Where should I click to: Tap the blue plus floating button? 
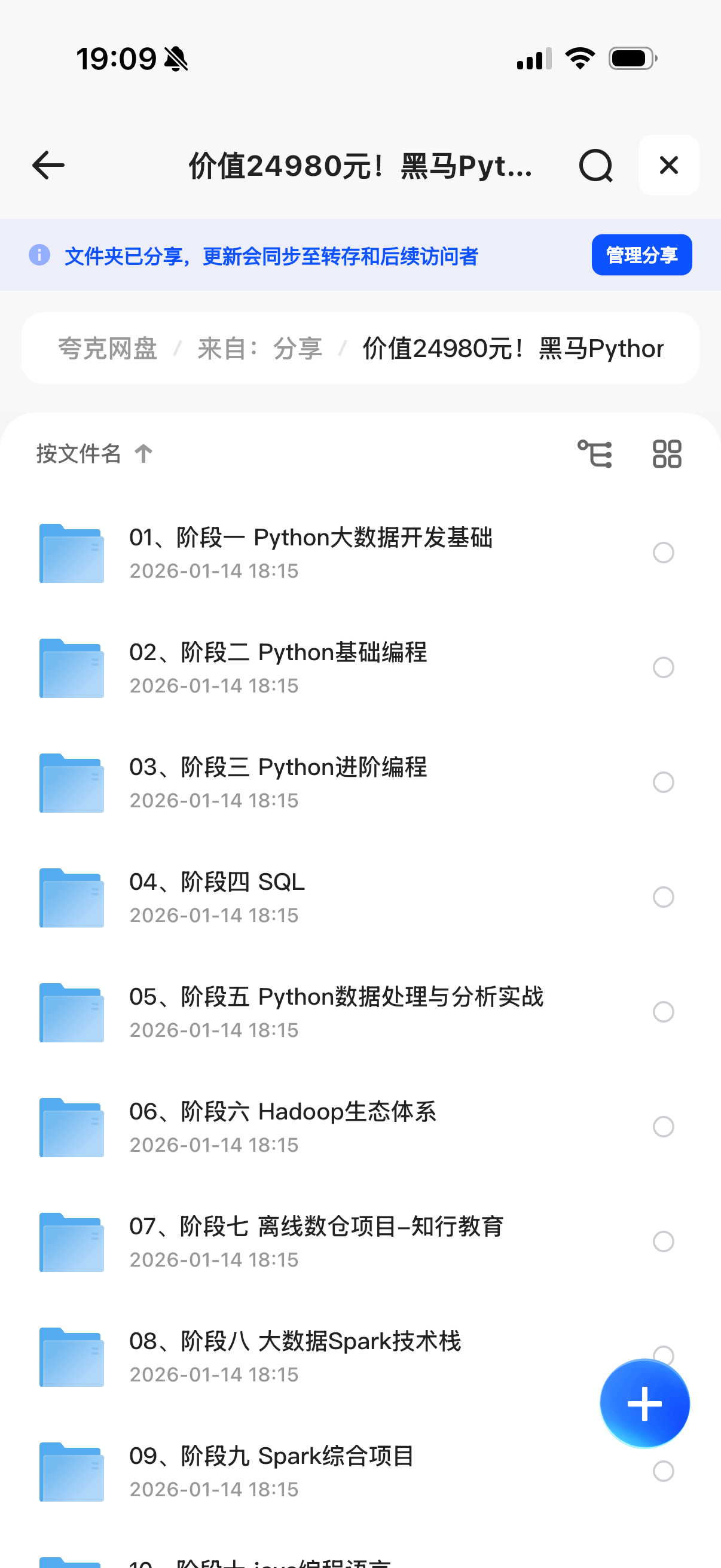point(644,1404)
